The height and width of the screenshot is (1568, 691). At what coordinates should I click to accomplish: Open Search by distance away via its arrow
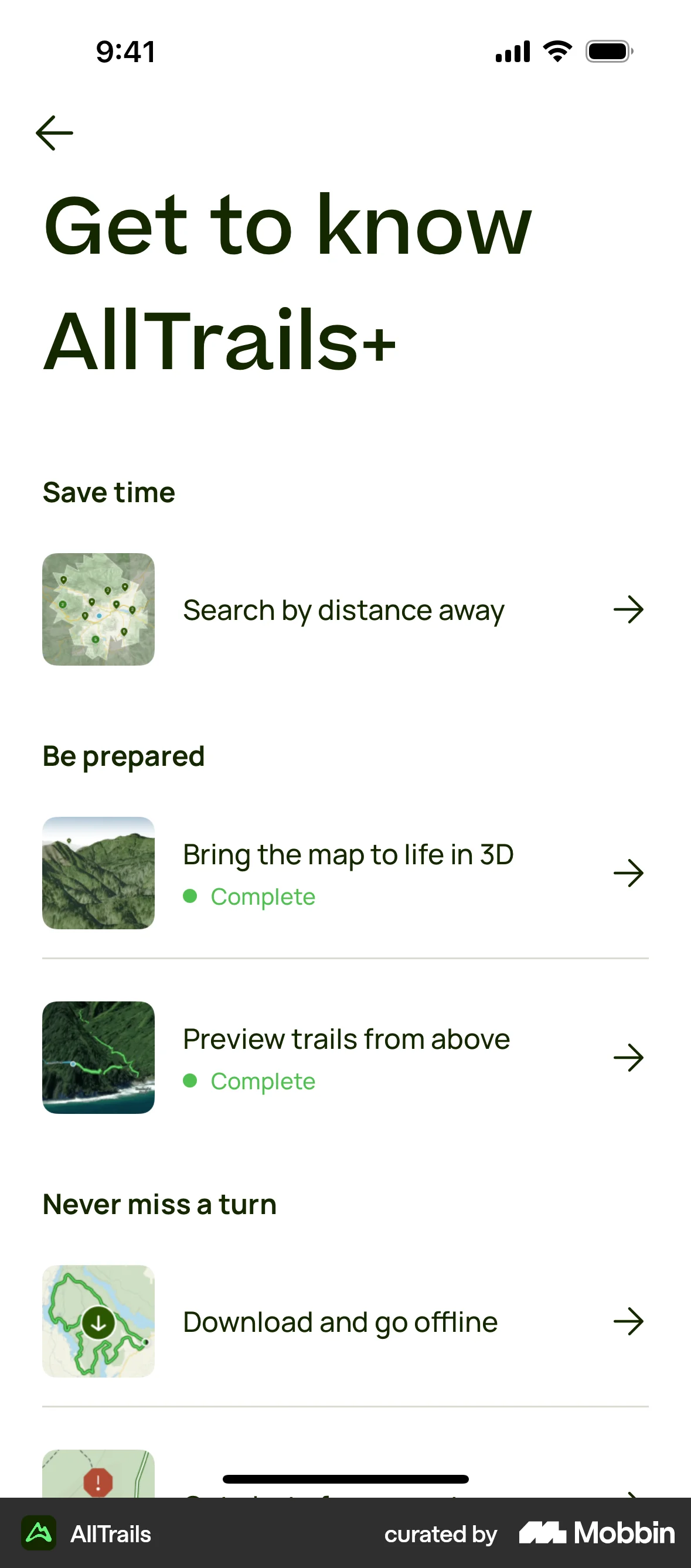(x=629, y=609)
